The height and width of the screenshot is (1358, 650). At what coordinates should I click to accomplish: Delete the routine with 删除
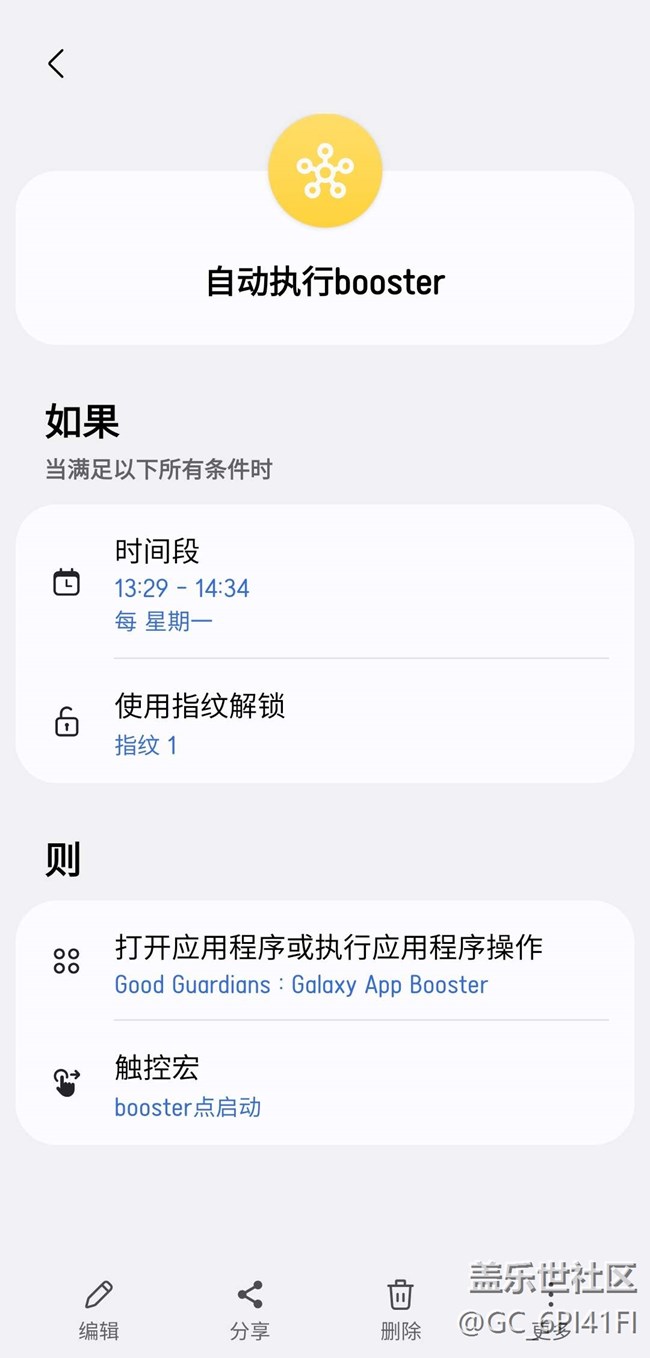click(x=400, y=1309)
